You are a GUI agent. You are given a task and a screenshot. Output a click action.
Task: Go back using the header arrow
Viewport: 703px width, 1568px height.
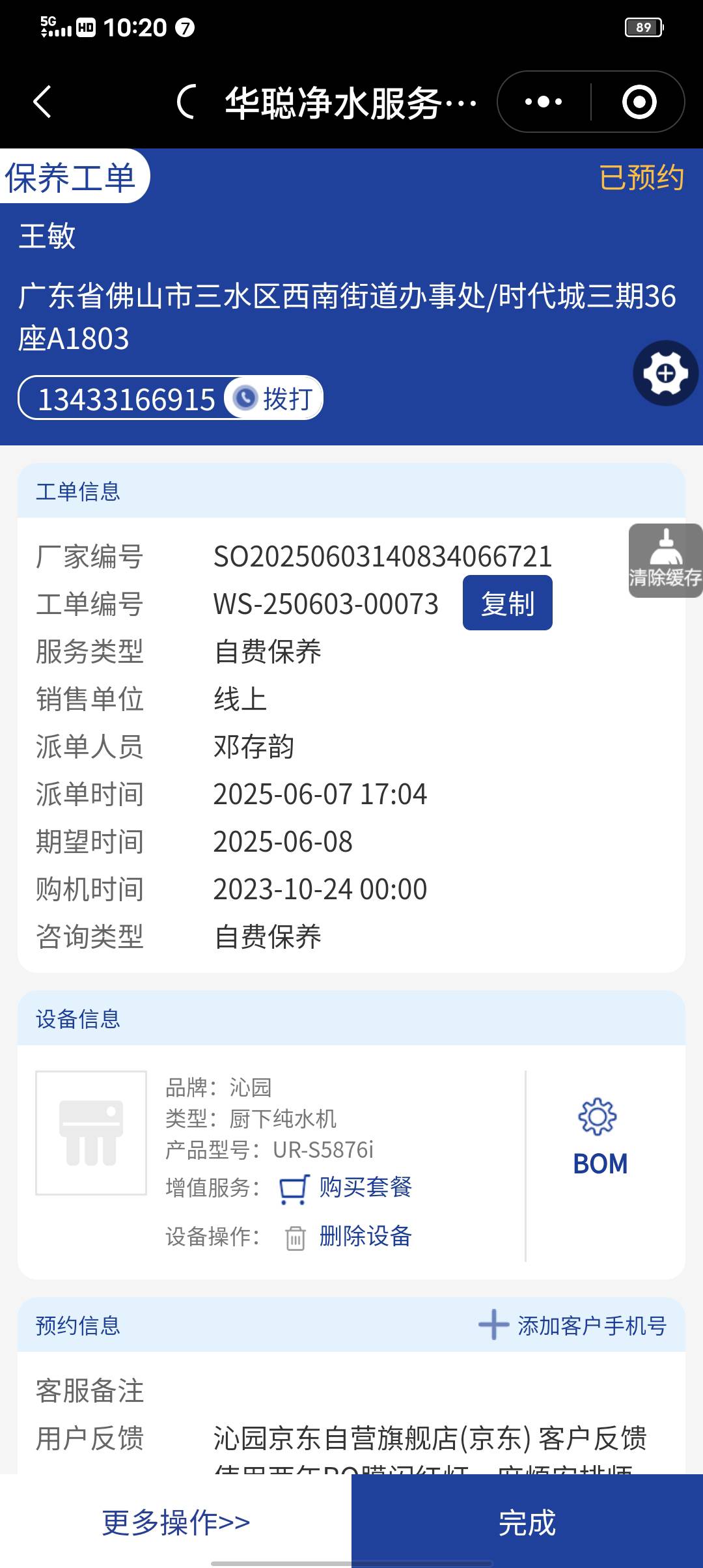[x=43, y=102]
